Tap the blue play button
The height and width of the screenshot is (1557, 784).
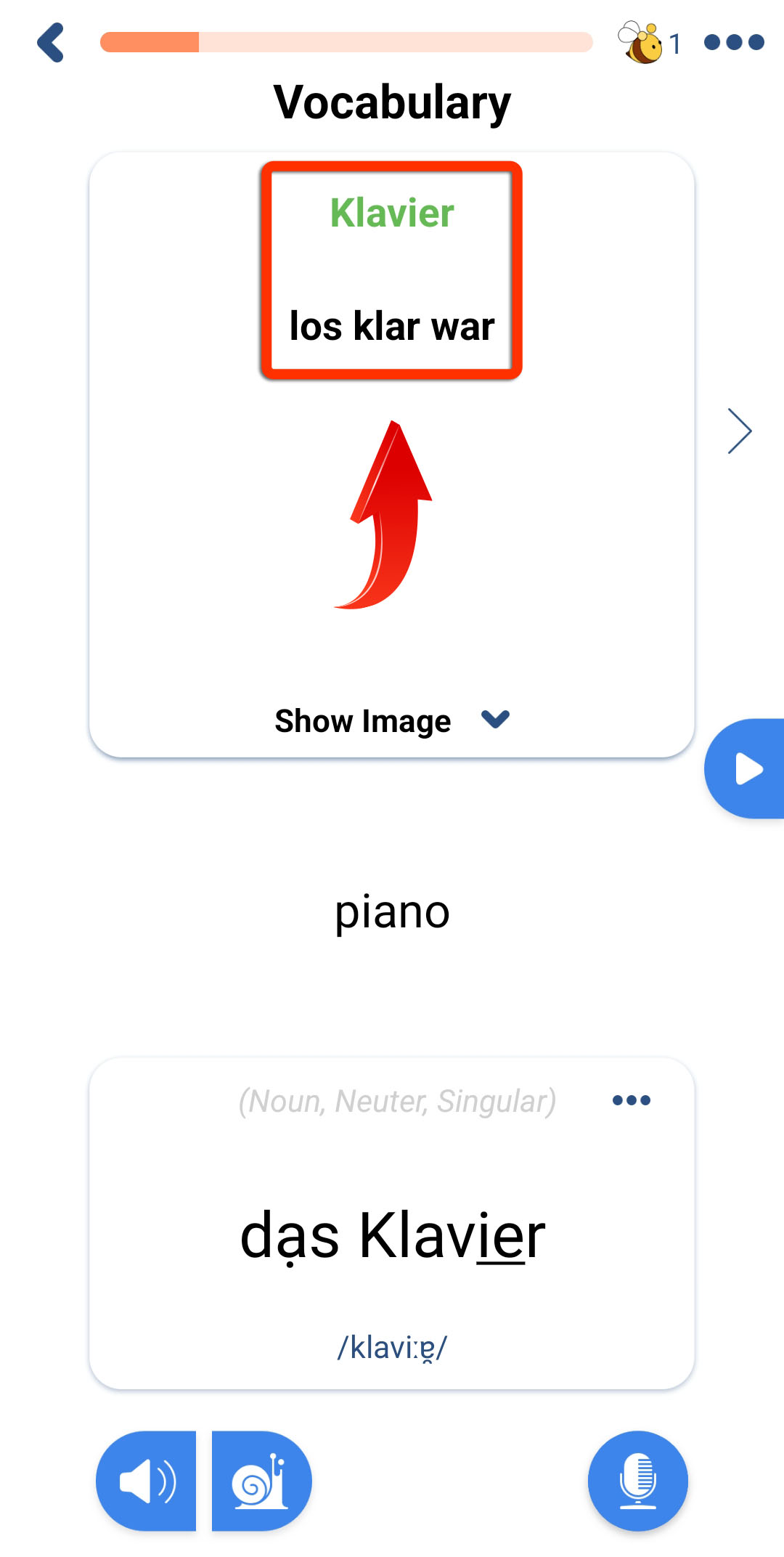coord(746,769)
